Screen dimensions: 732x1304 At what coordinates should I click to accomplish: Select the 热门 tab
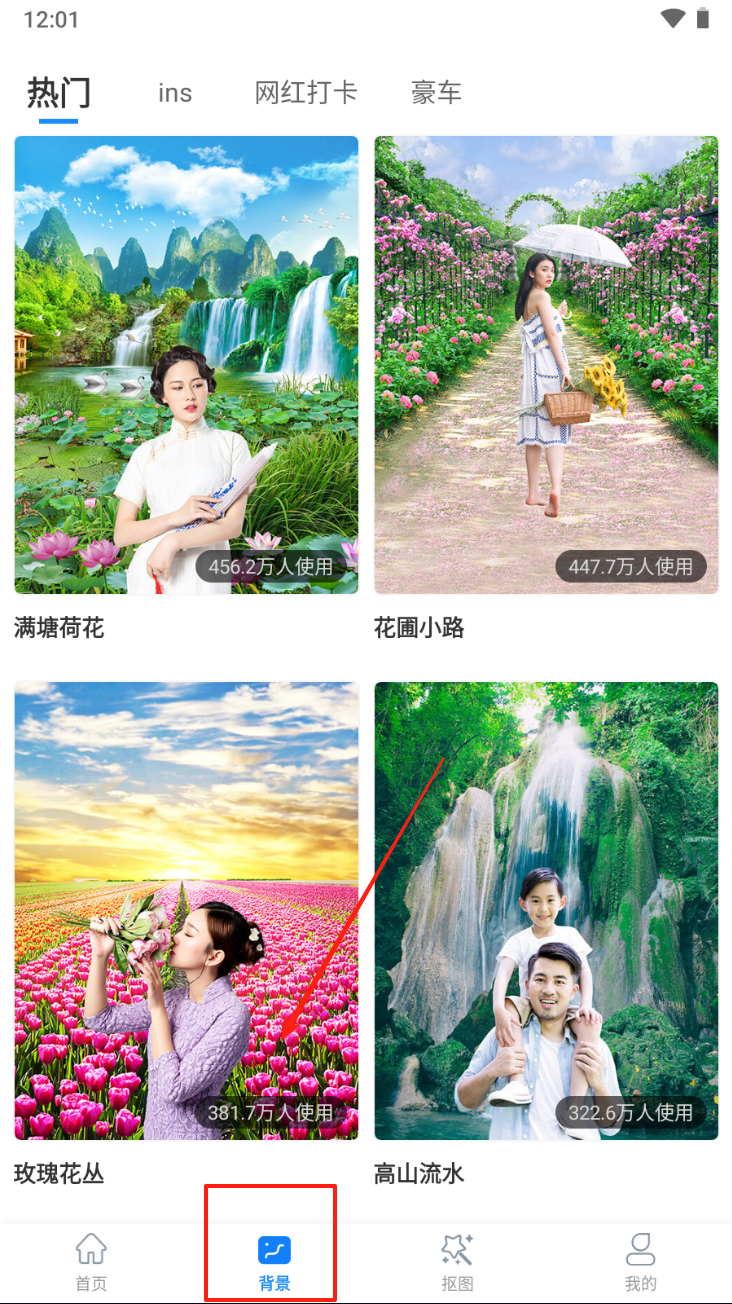[x=59, y=93]
